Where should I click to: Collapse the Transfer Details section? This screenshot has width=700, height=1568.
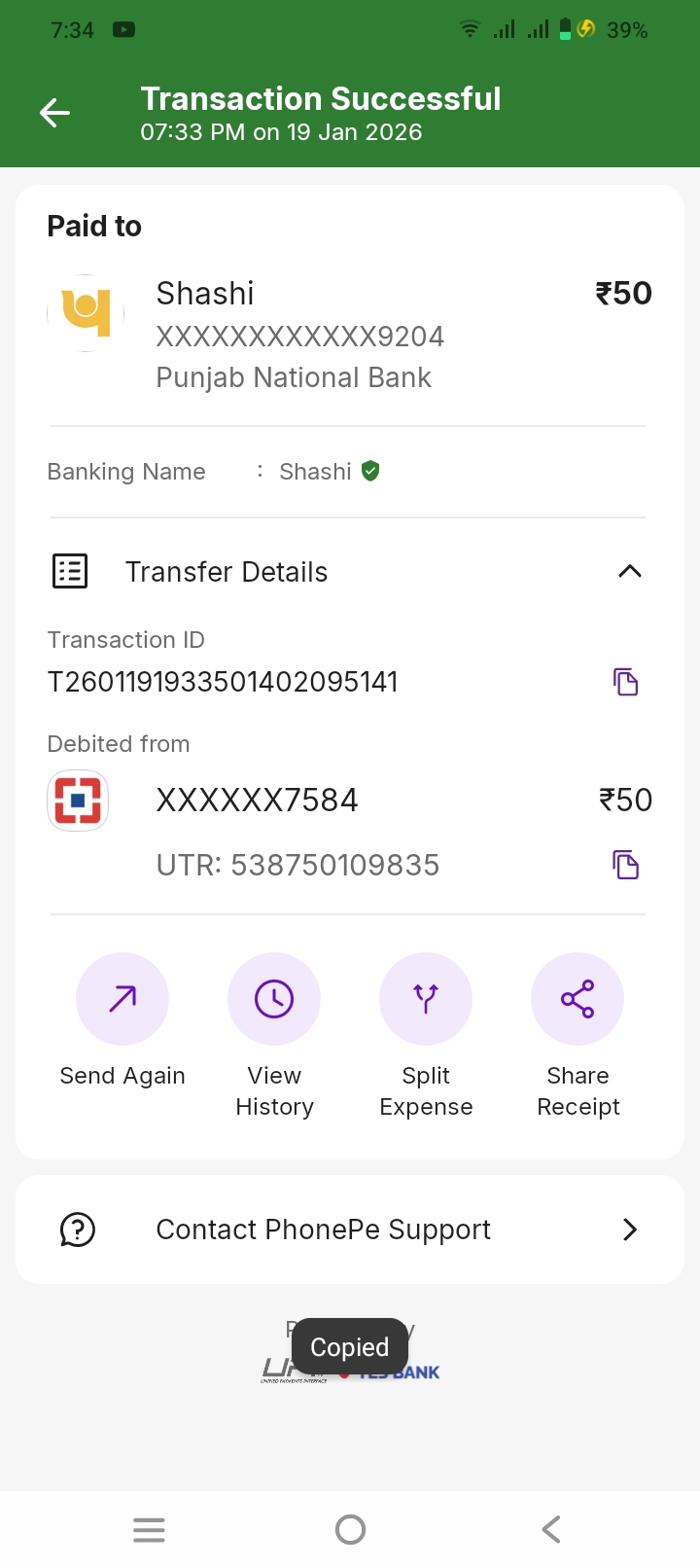click(630, 572)
